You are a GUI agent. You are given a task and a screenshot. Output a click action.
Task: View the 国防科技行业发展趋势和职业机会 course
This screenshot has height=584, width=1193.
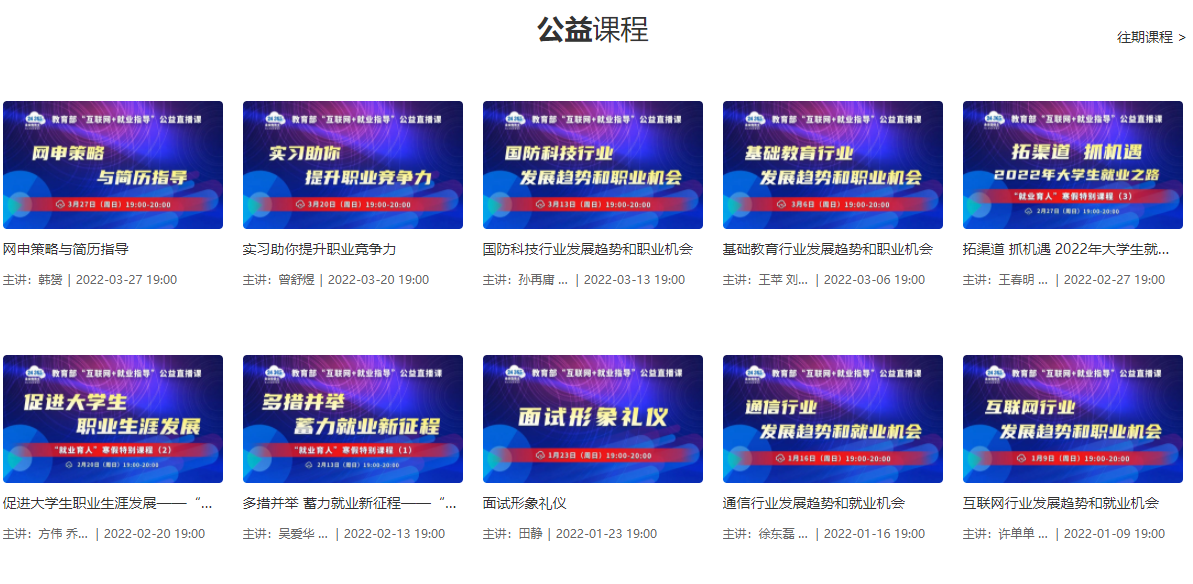click(593, 165)
